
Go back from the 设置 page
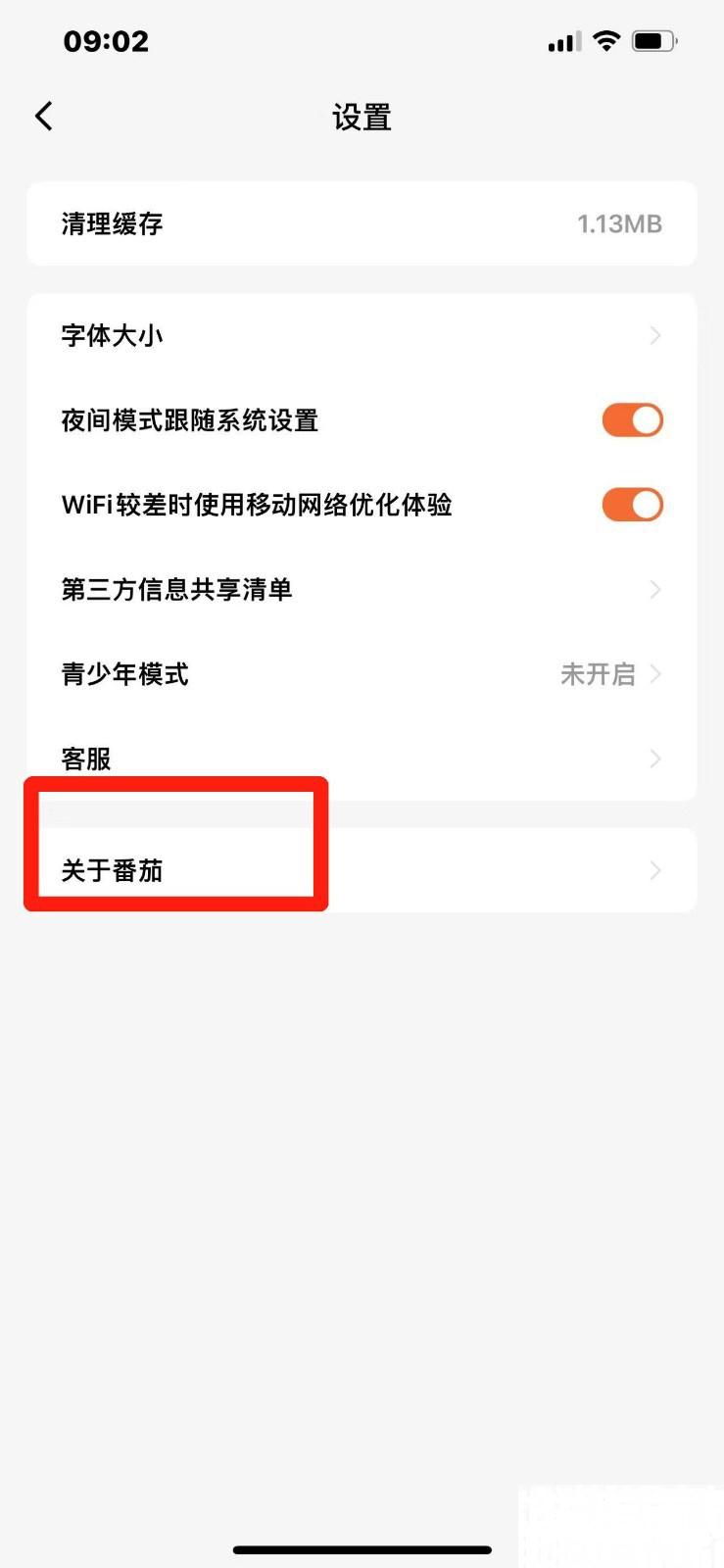coord(44,117)
